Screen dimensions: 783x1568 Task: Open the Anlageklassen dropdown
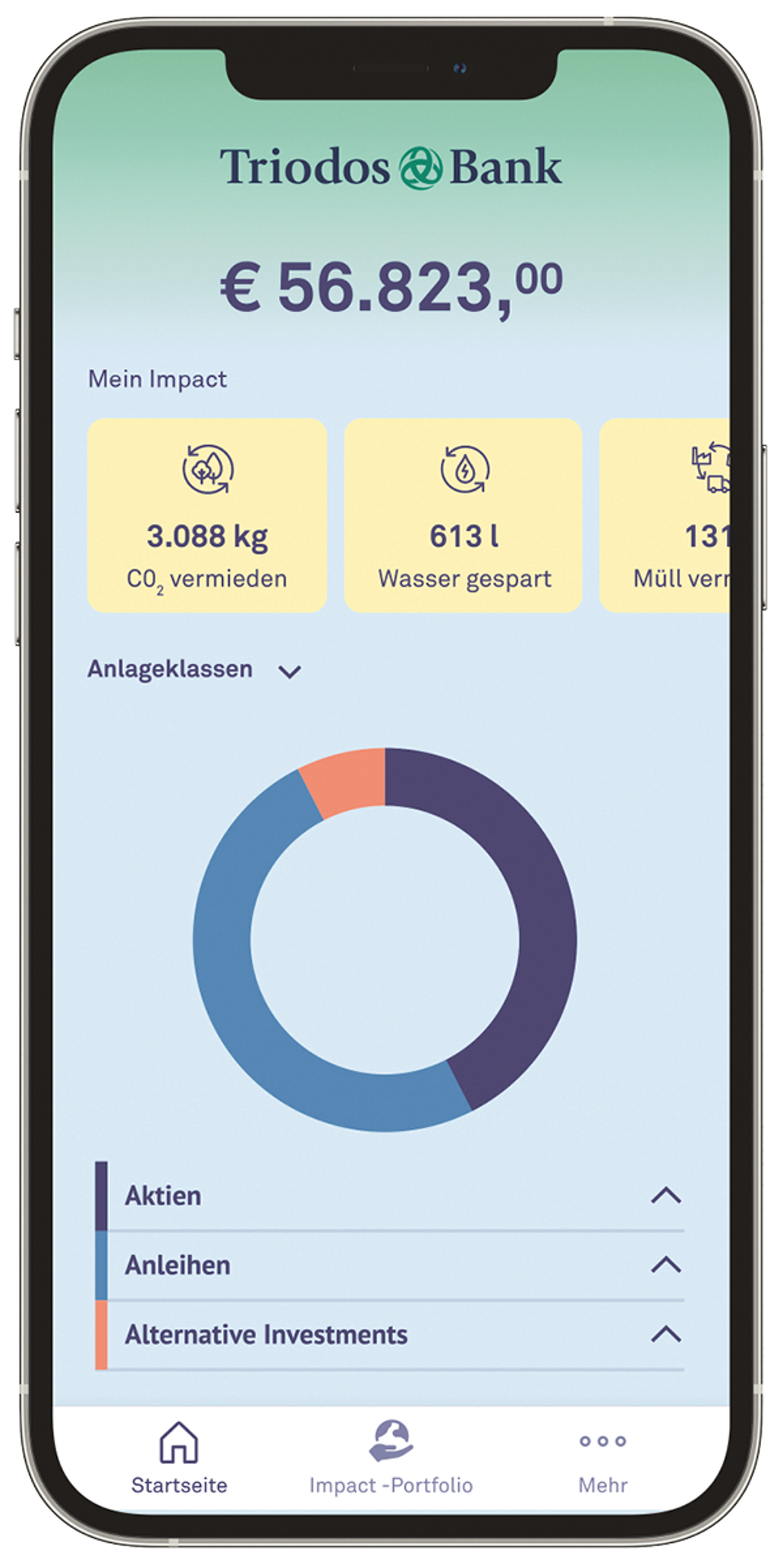coord(290,671)
